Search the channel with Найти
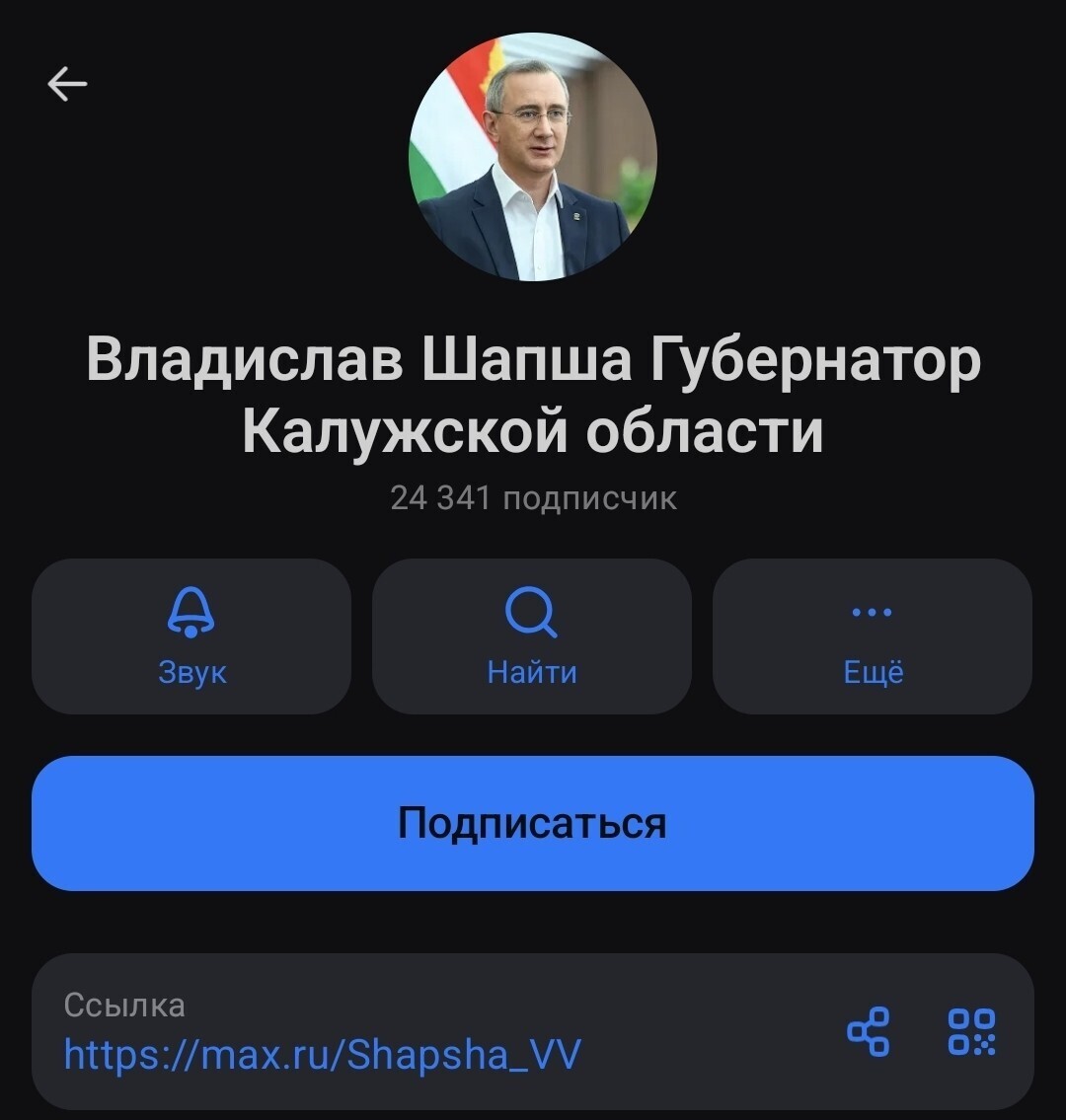The width and height of the screenshot is (1066, 1120). pyautogui.click(x=532, y=636)
